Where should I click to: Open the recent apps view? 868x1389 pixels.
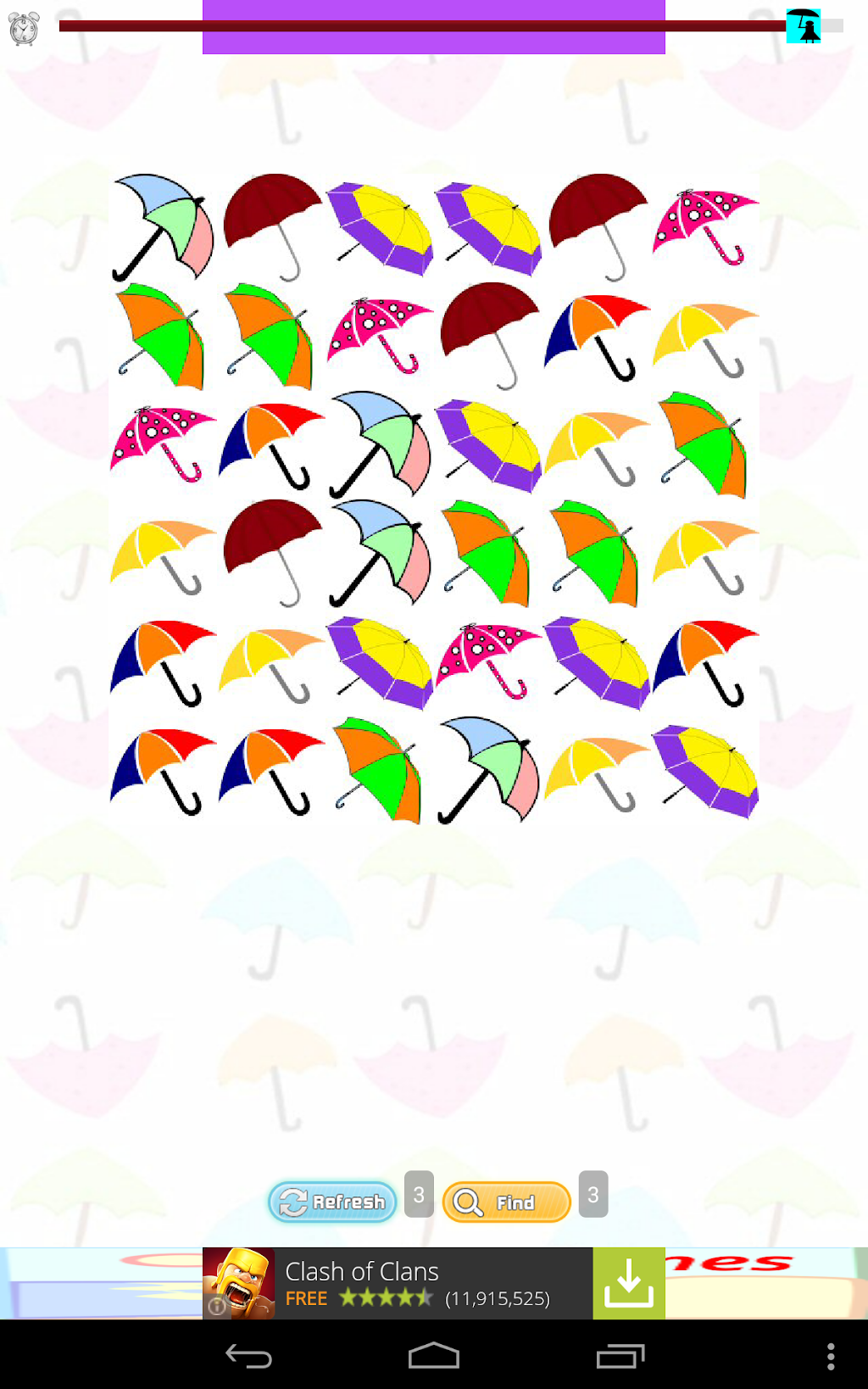[x=620, y=1357]
